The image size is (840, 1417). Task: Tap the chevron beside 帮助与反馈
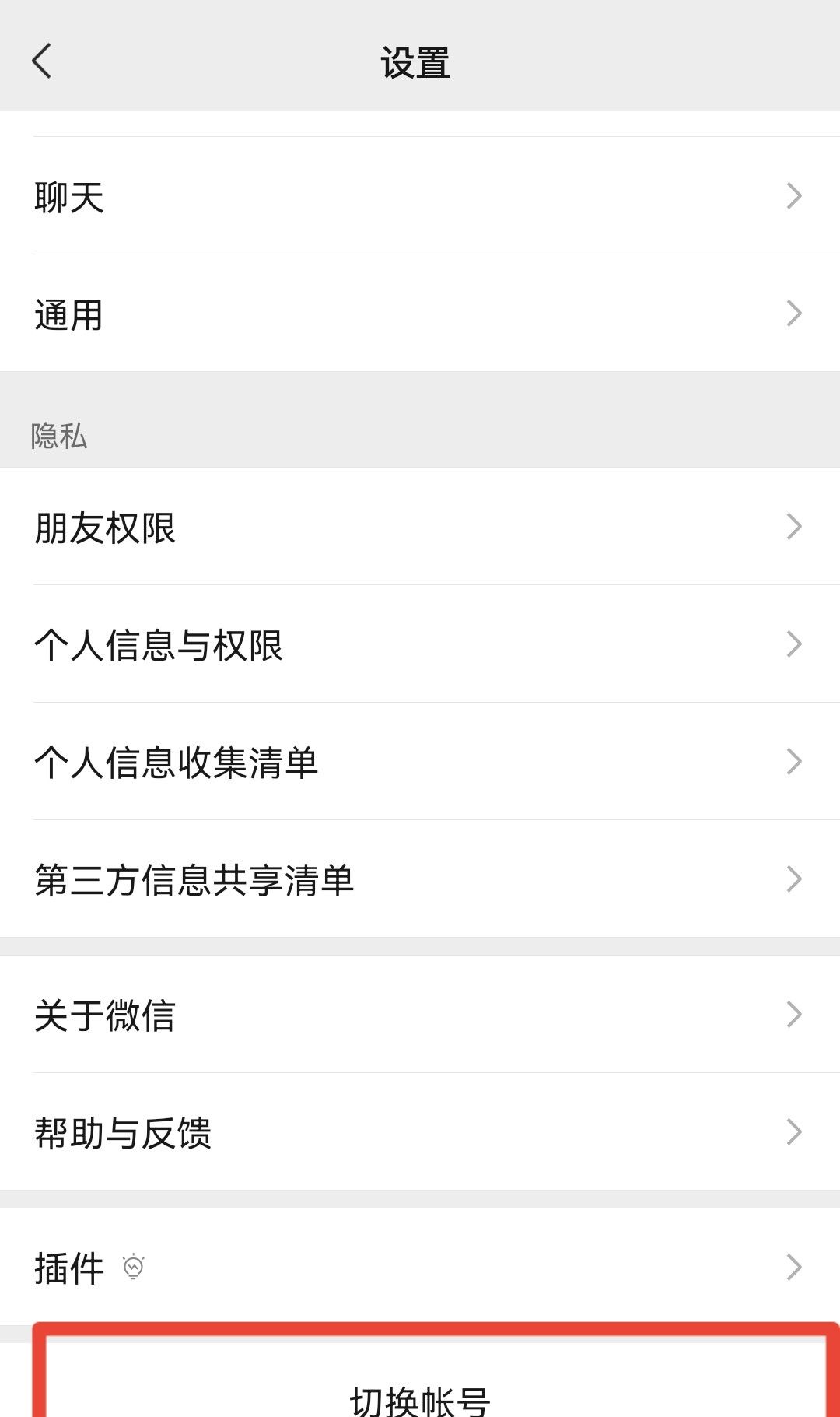(x=794, y=1132)
